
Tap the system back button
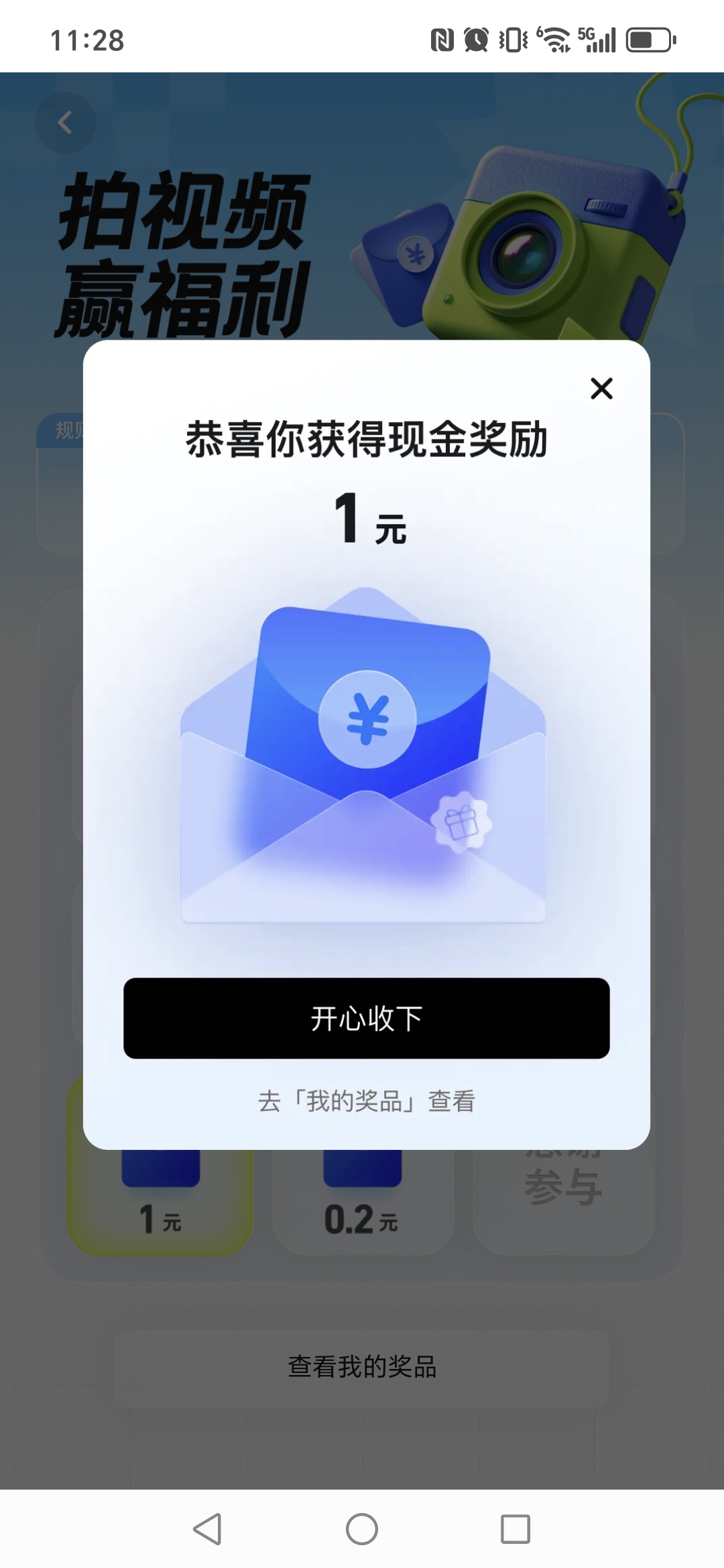tap(207, 1528)
